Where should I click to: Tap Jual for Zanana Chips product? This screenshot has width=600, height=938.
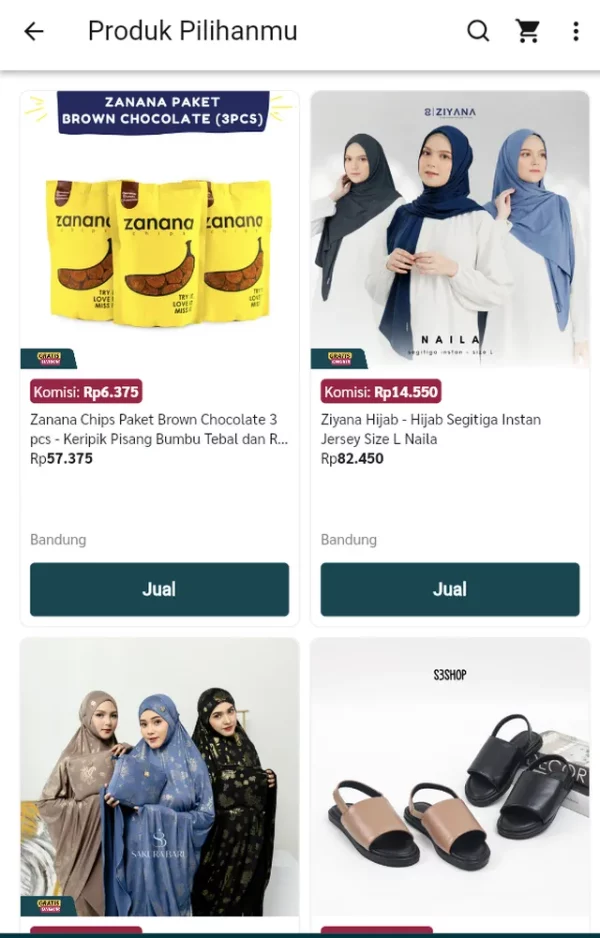[x=159, y=589]
